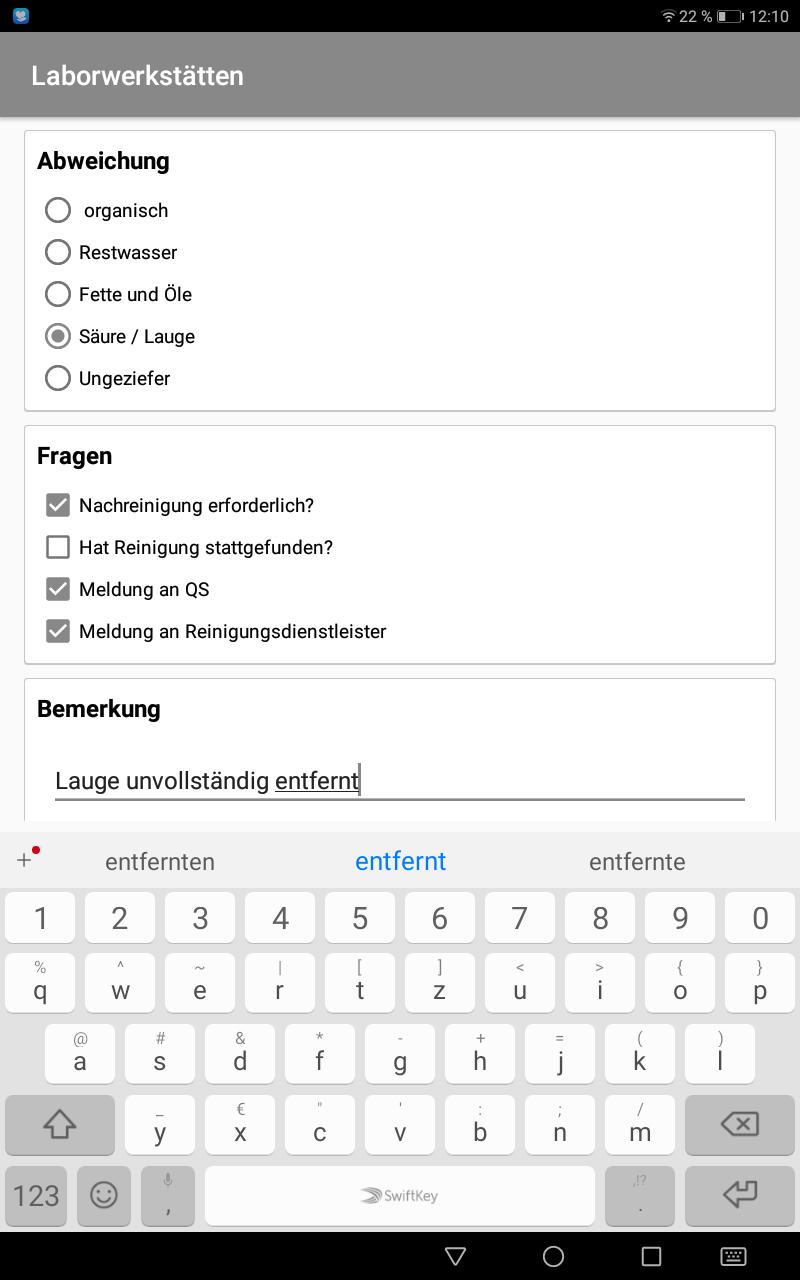Tap the Shift key
The width and height of the screenshot is (800, 1280).
60,1125
